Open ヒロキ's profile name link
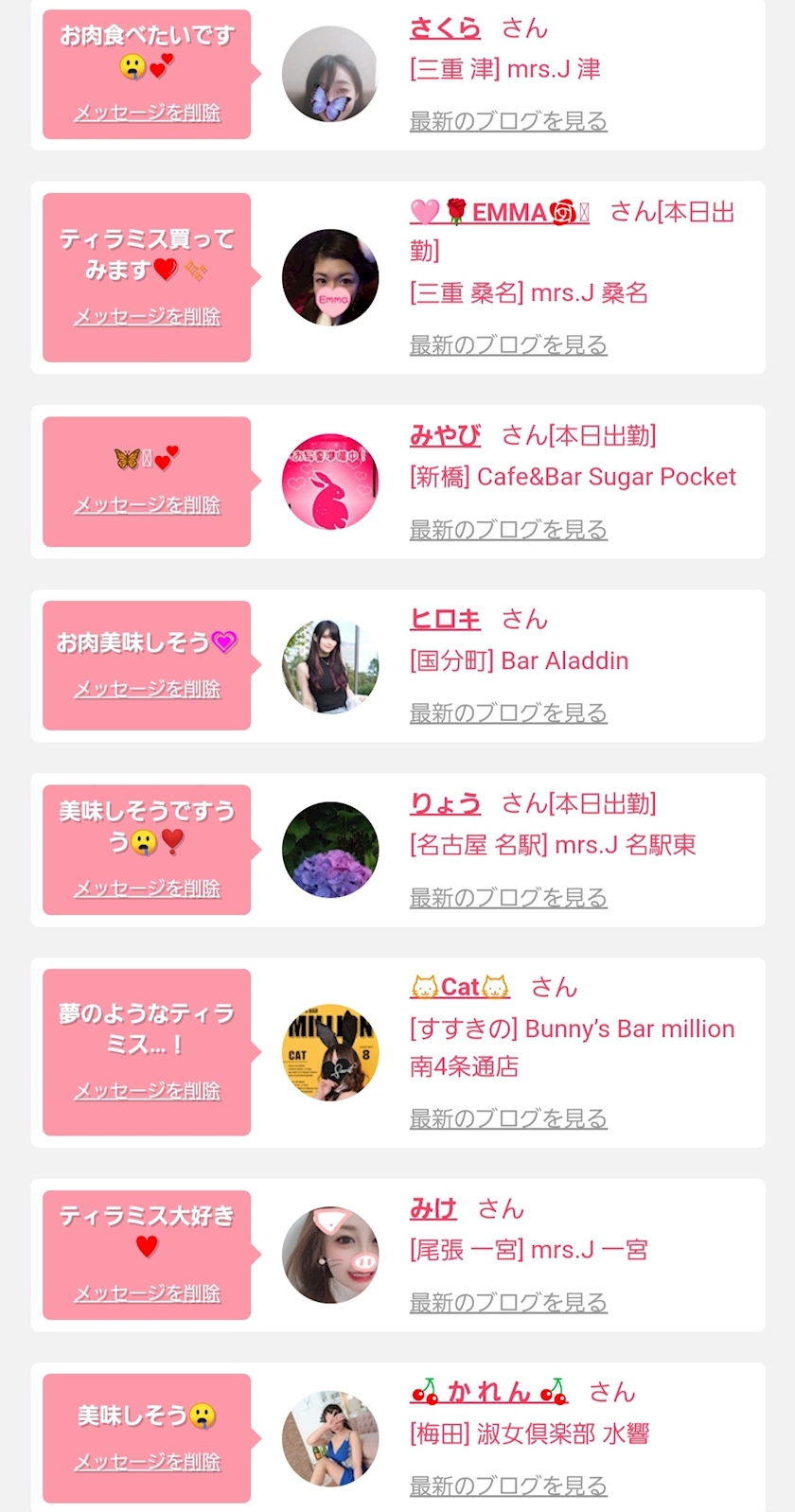 coord(445,619)
